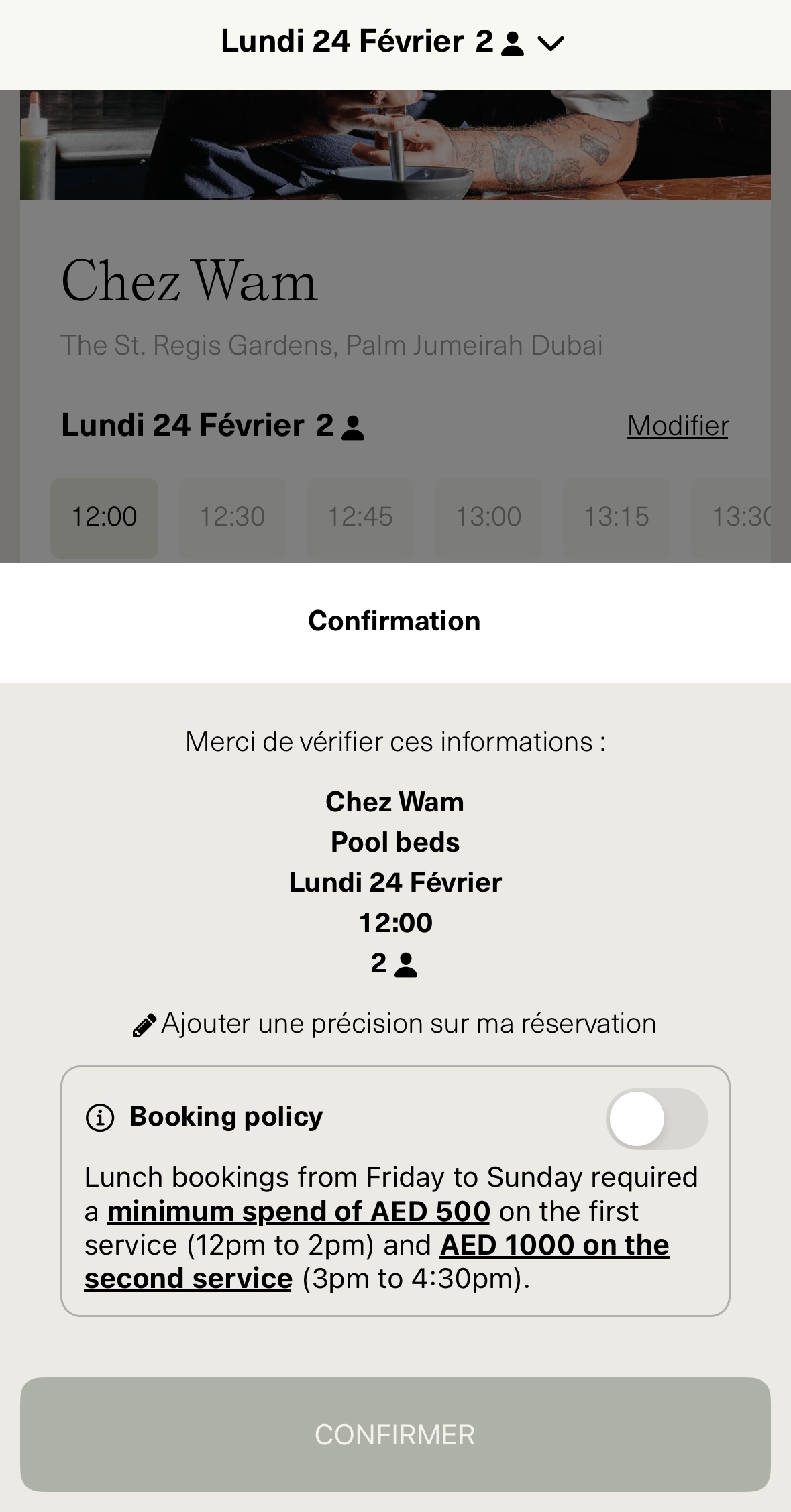Viewport: 791px width, 1512px height.
Task: Select the 12:00 time slot
Action: point(105,517)
